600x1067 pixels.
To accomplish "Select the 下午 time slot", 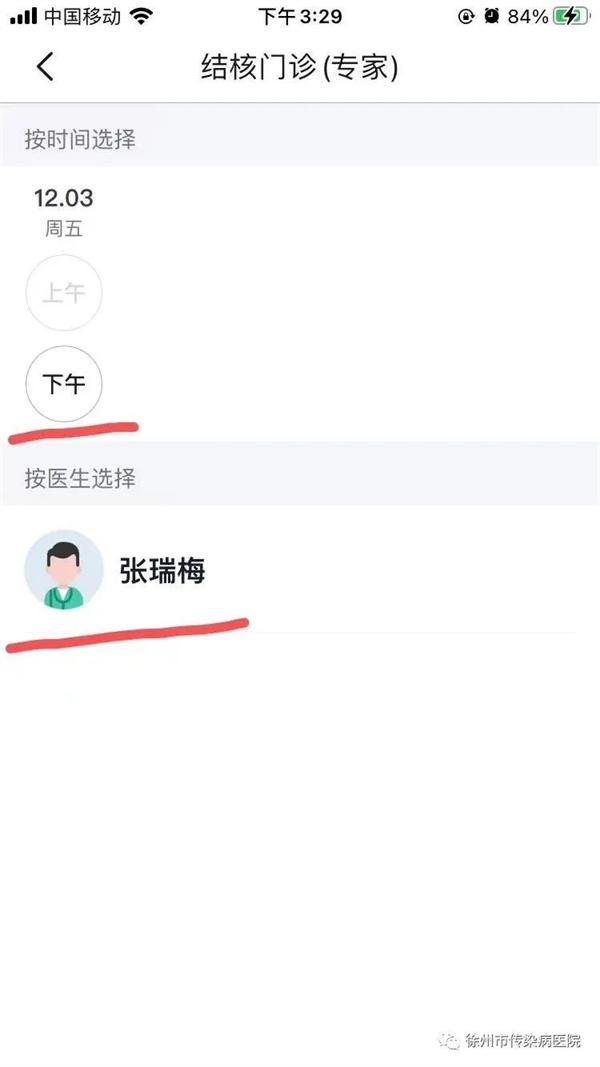I will (63, 383).
